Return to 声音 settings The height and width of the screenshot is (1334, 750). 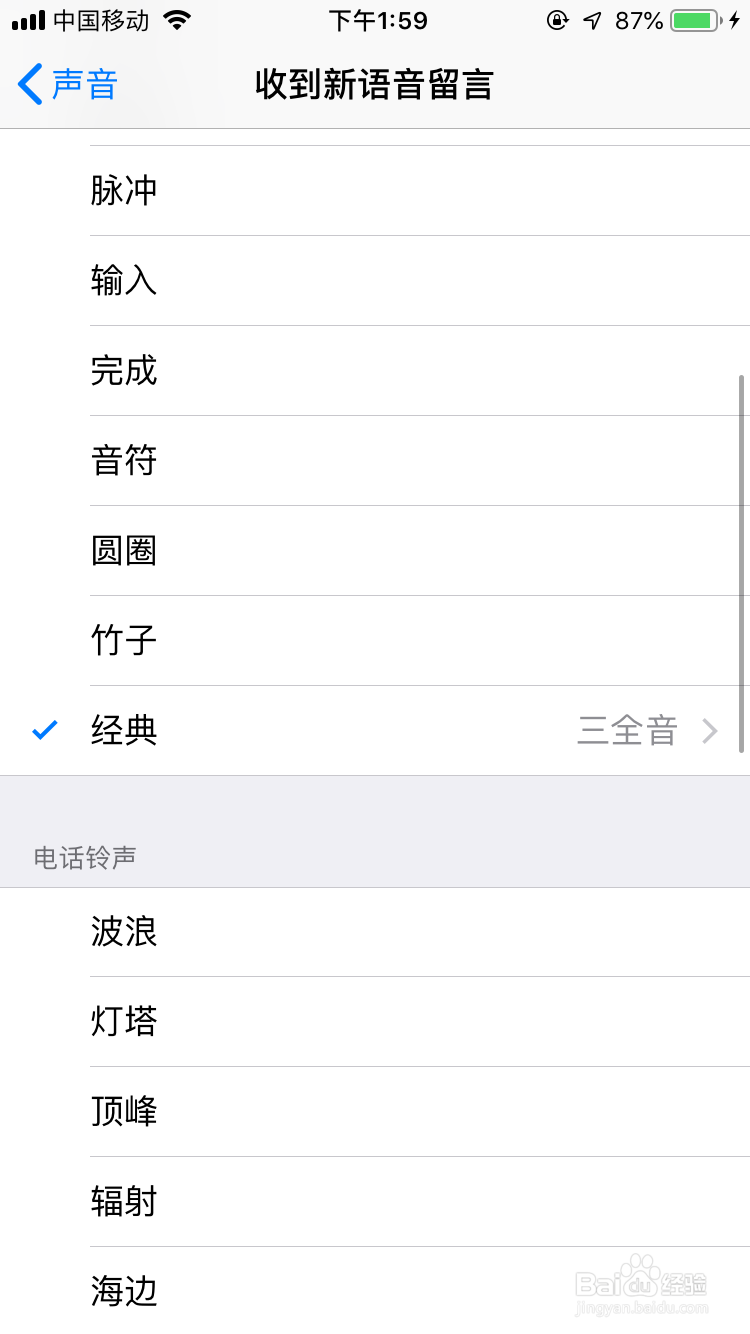tap(65, 84)
